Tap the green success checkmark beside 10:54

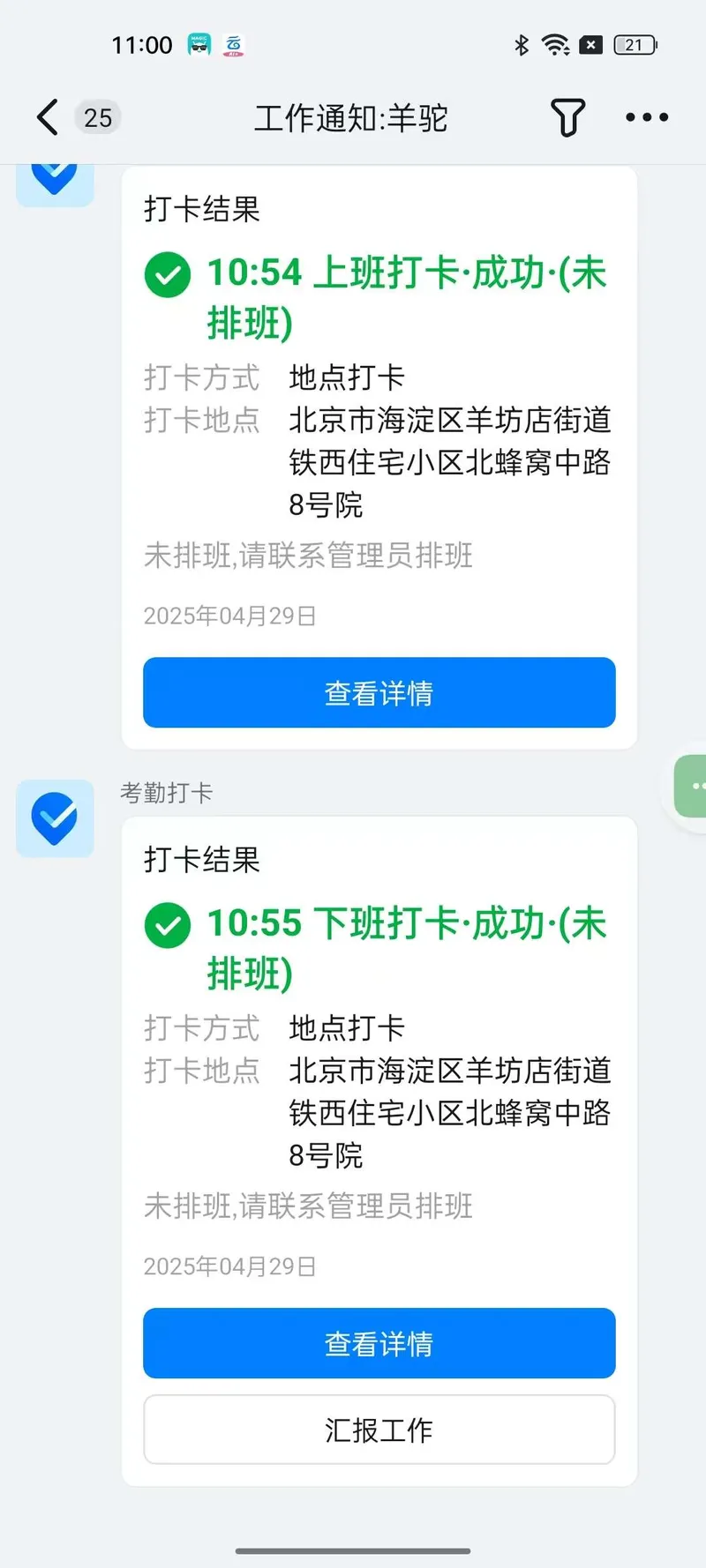point(167,274)
